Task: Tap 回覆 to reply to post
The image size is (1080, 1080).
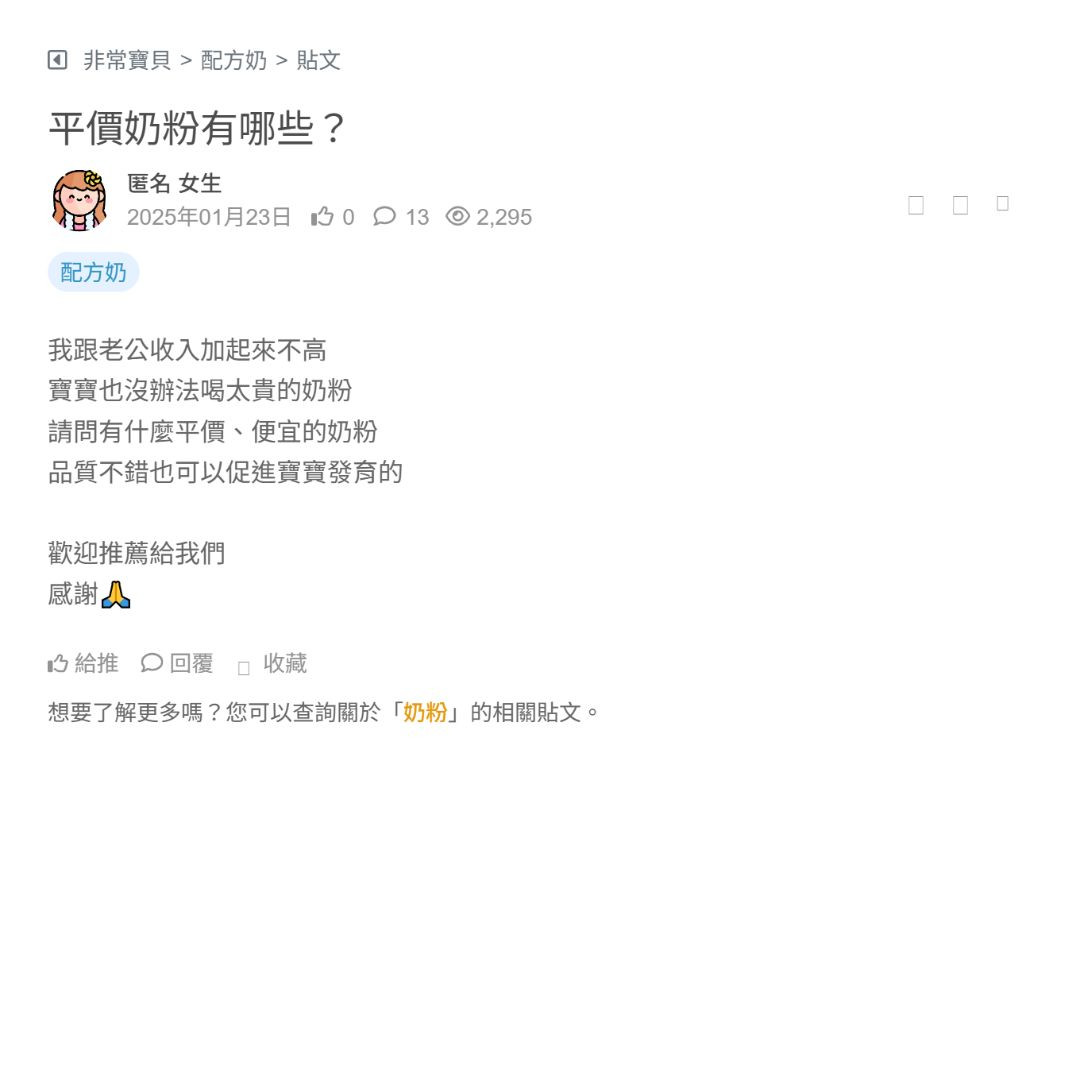Action: point(177,663)
